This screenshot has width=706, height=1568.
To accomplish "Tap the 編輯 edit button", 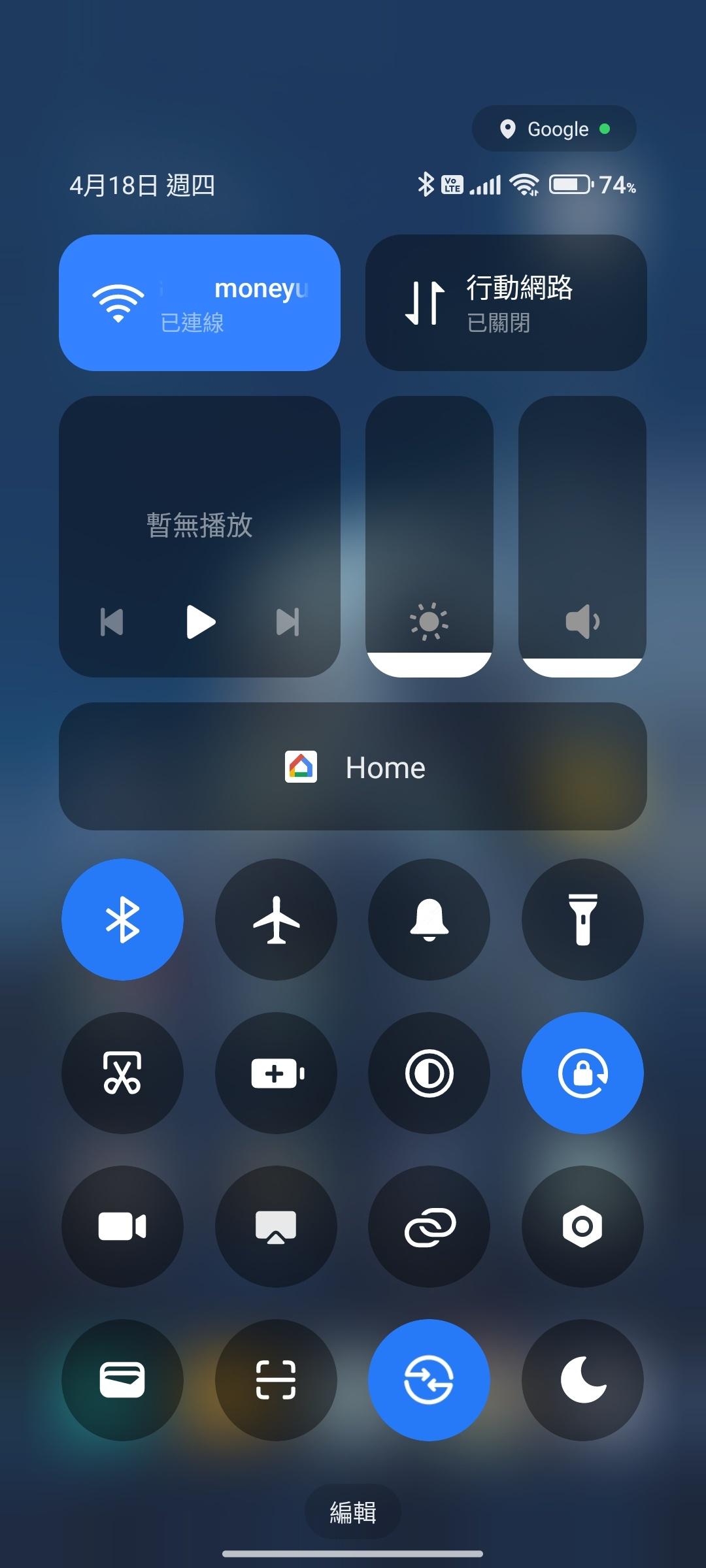I will pyautogui.click(x=353, y=1512).
